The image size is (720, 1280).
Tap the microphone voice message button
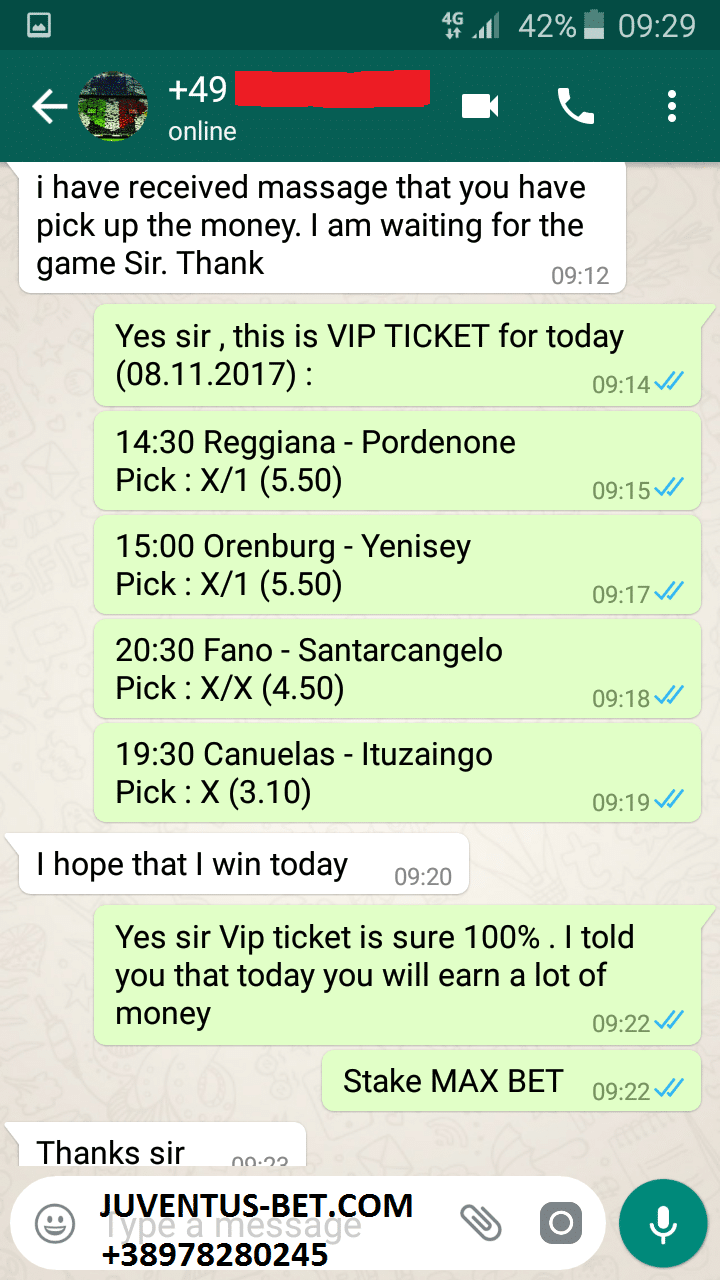(662, 1223)
